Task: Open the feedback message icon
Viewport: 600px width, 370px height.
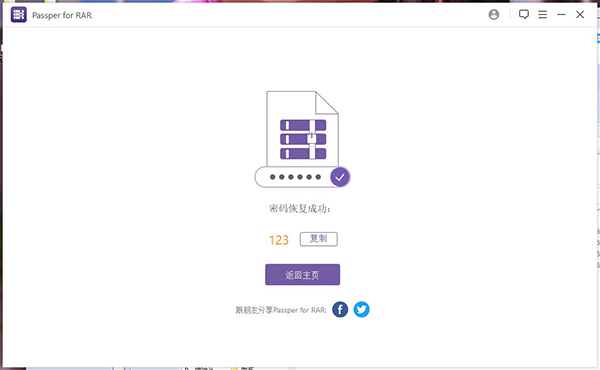Action: (x=524, y=15)
